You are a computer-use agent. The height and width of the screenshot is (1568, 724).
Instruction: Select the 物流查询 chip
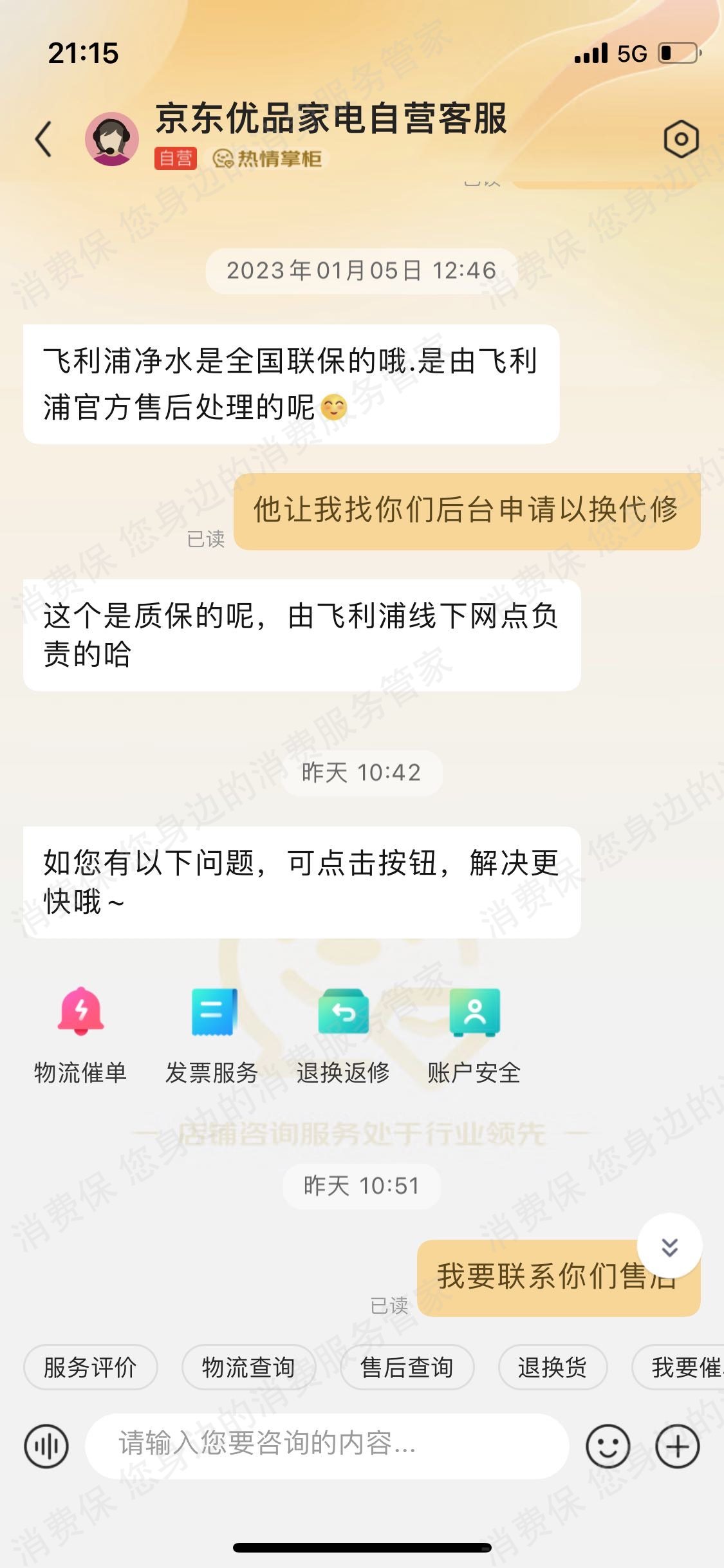248,1367
